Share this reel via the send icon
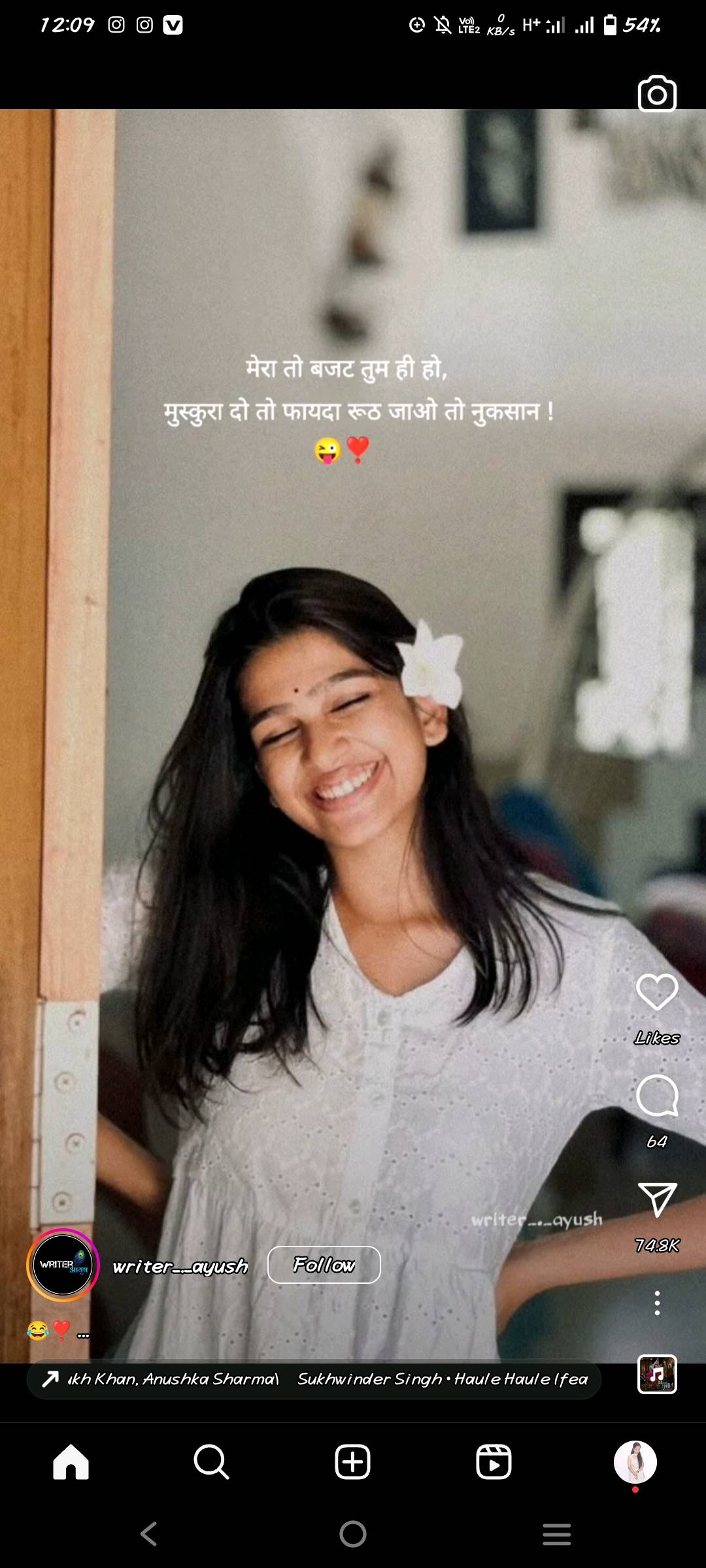Image resolution: width=706 pixels, height=1568 pixels. (x=657, y=1200)
